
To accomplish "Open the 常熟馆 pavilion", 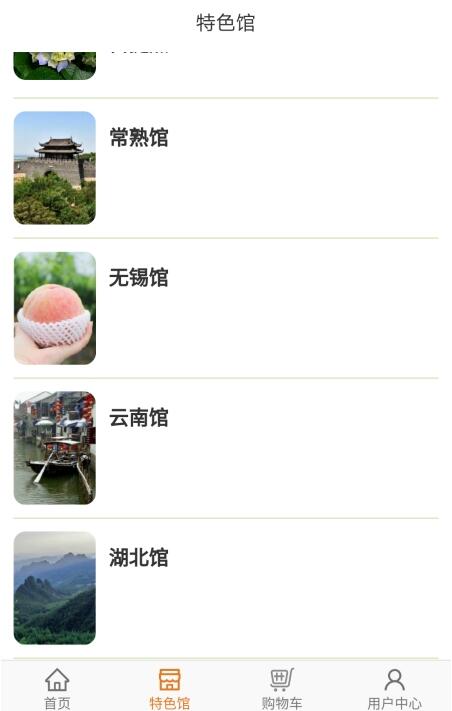I will tap(226, 168).
